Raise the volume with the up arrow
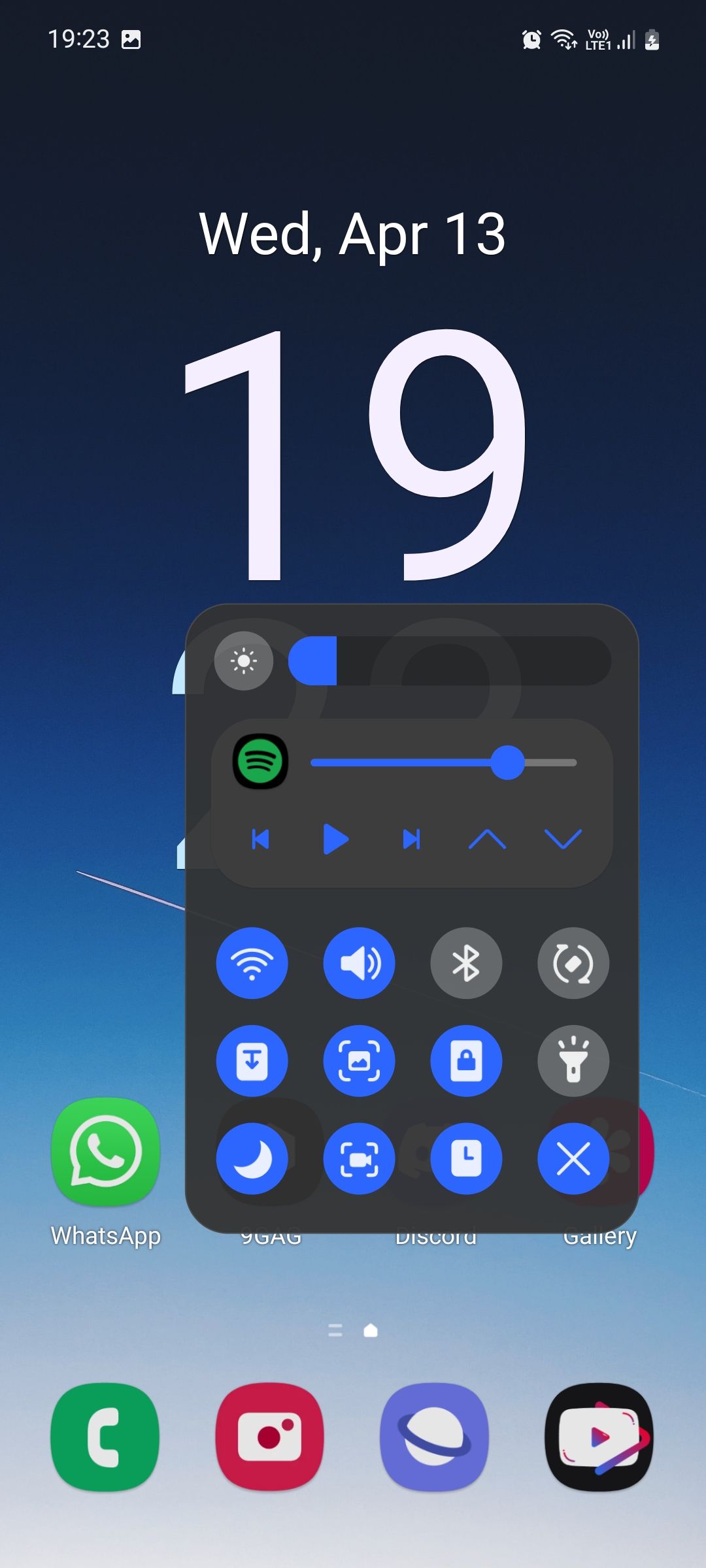The height and width of the screenshot is (1568, 706). [x=487, y=839]
